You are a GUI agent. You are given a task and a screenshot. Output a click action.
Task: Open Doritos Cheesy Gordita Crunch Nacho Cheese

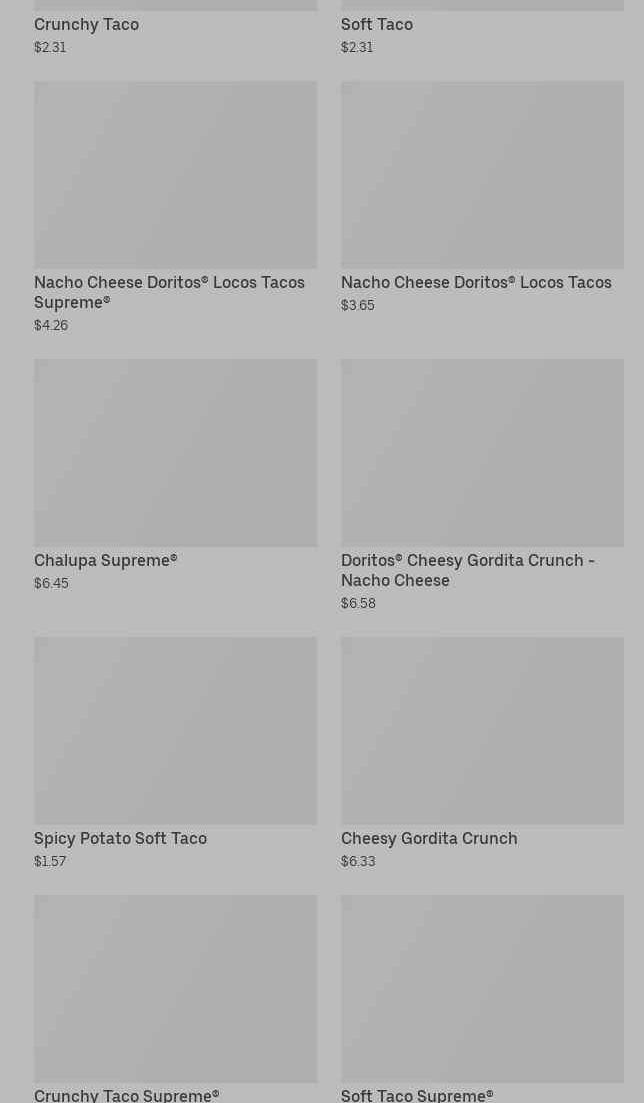click(x=482, y=485)
